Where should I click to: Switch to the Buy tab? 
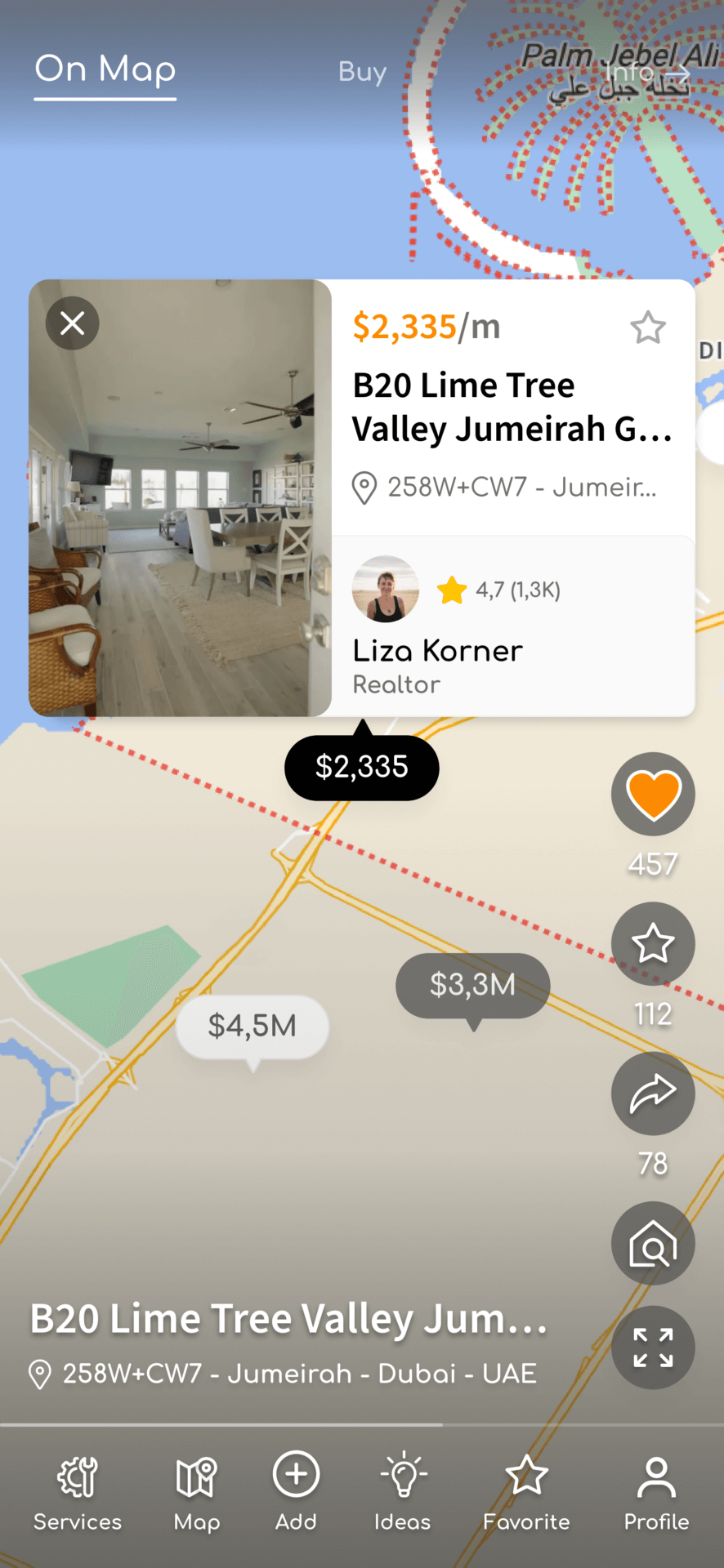pyautogui.click(x=362, y=72)
